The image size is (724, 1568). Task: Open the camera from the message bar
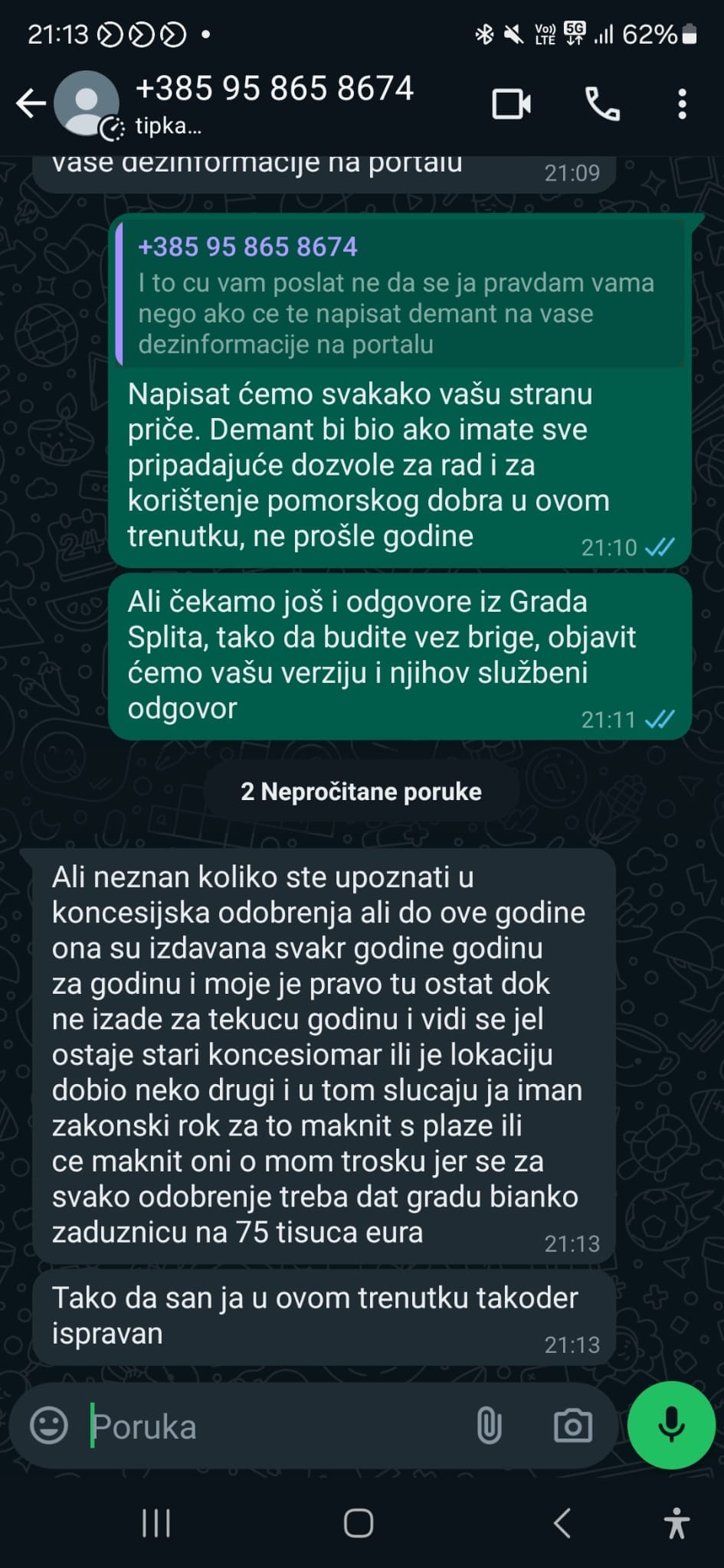point(573,1426)
